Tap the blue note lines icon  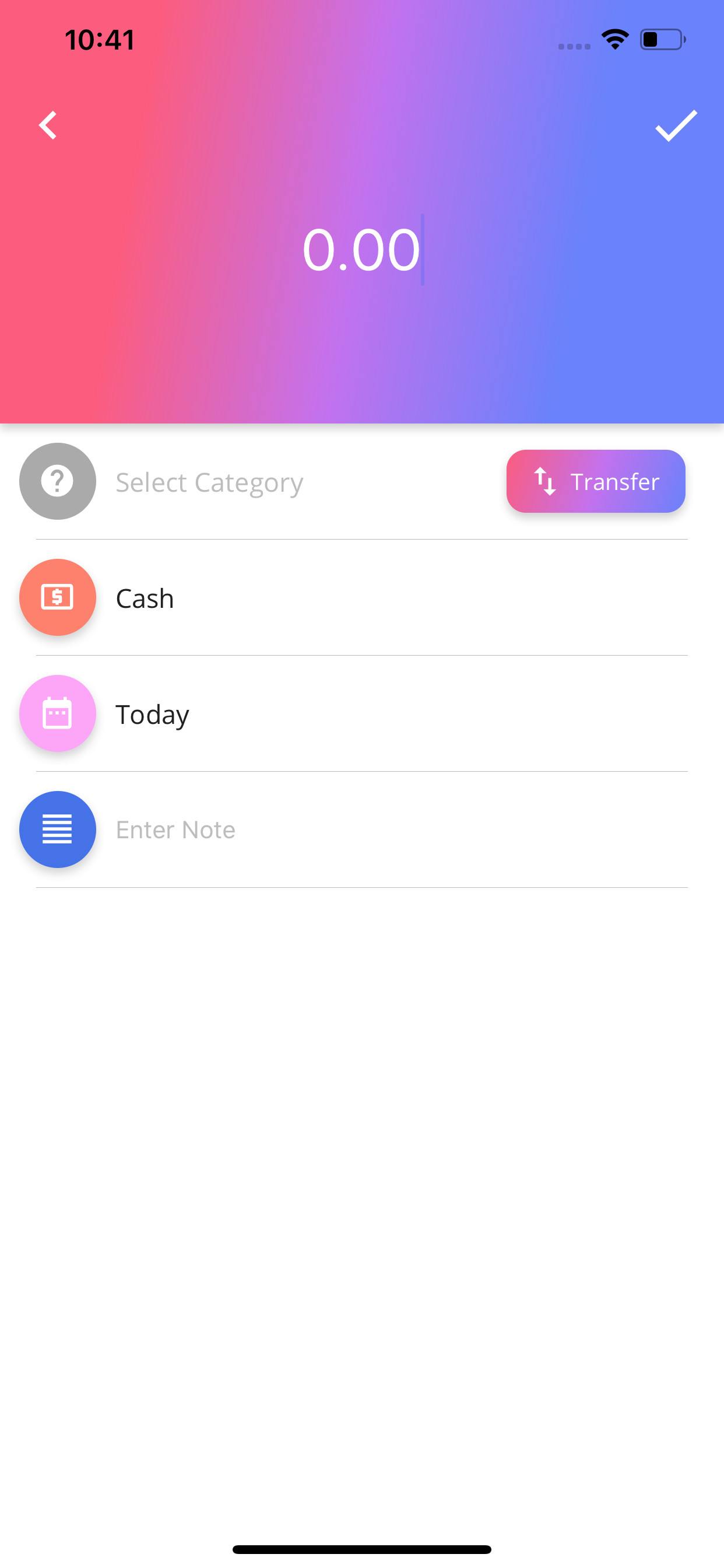click(57, 829)
